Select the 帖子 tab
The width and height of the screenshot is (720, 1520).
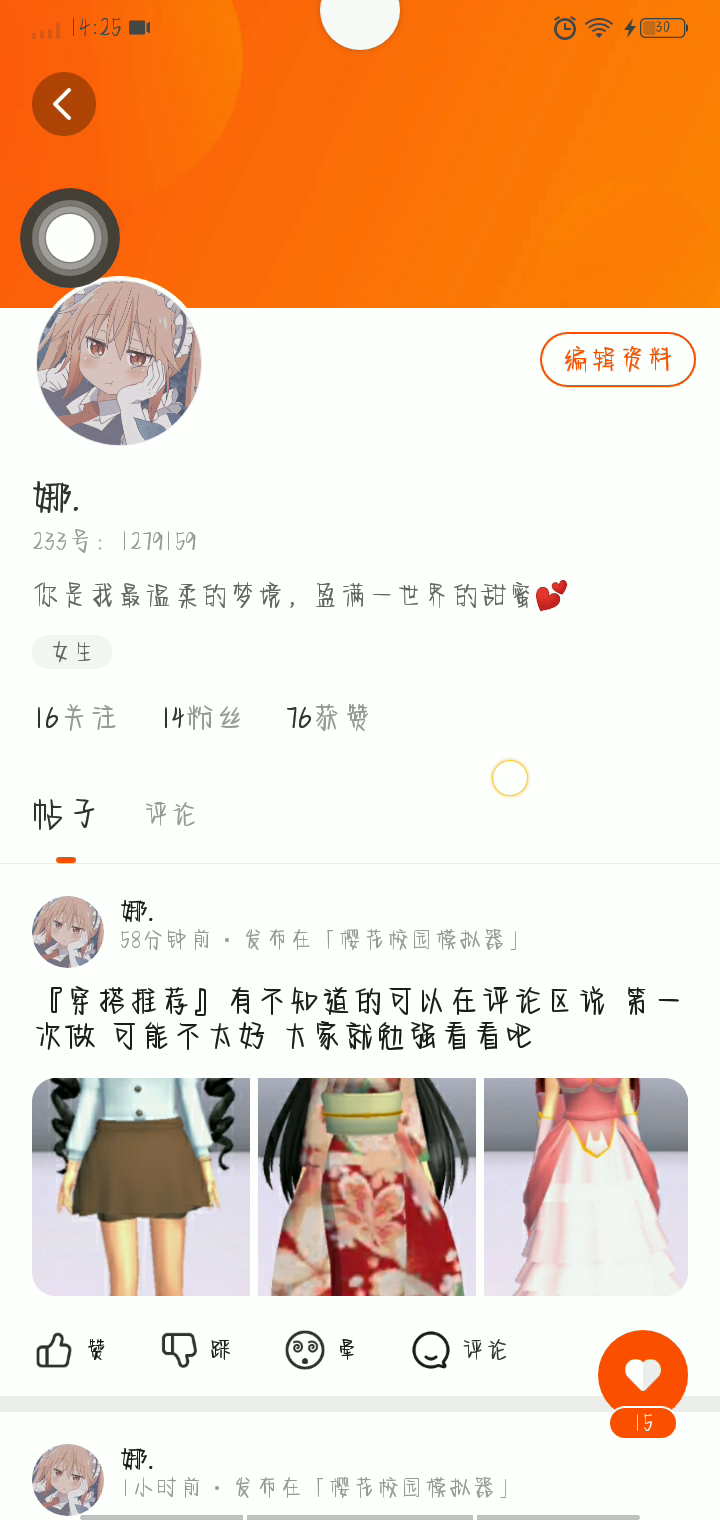65,814
